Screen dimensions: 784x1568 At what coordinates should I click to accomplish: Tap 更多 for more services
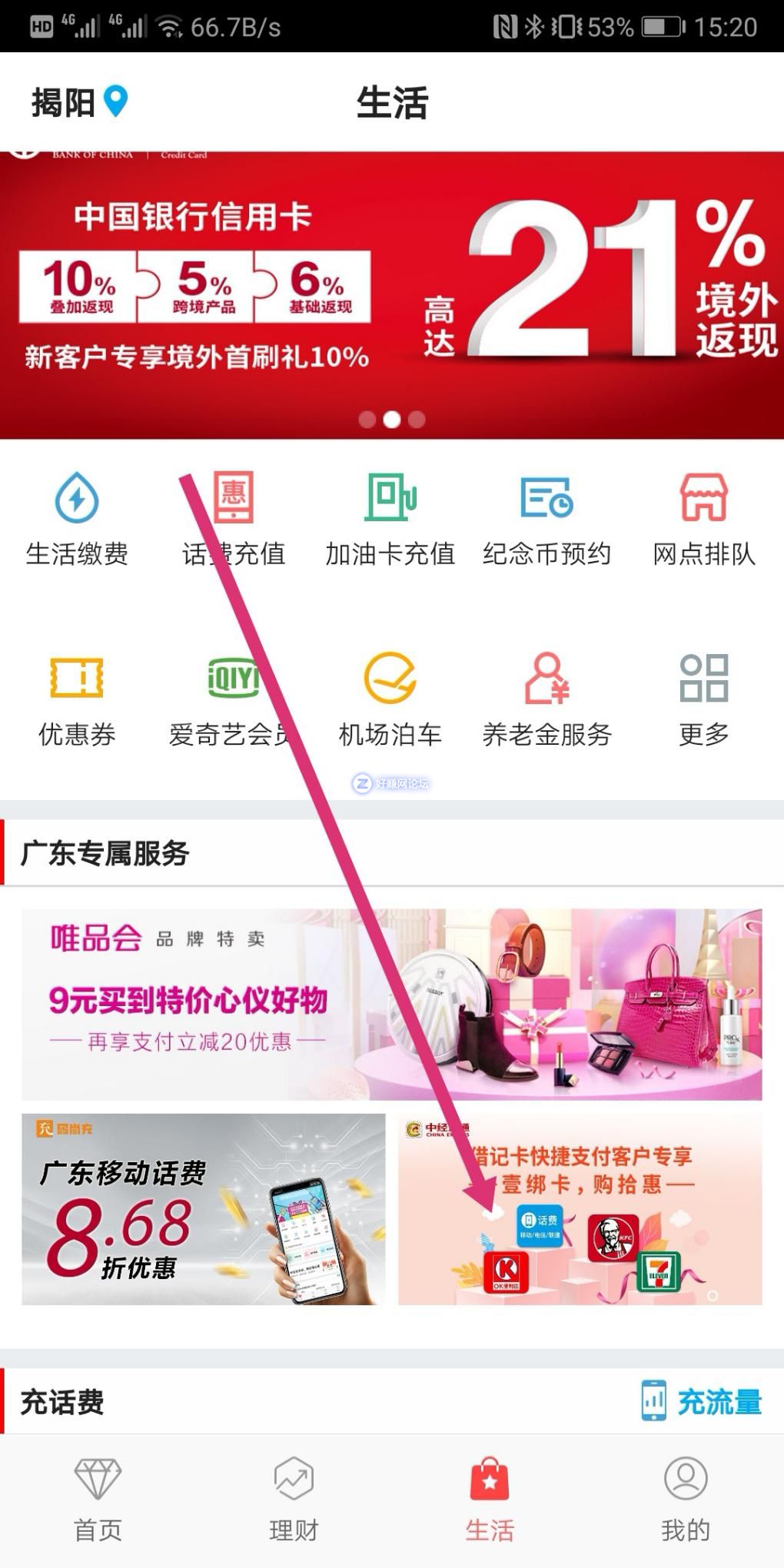pos(703,699)
